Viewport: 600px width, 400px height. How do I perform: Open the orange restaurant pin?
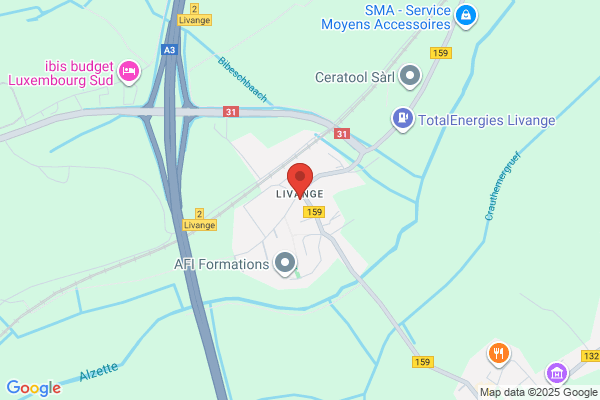pos(499,354)
